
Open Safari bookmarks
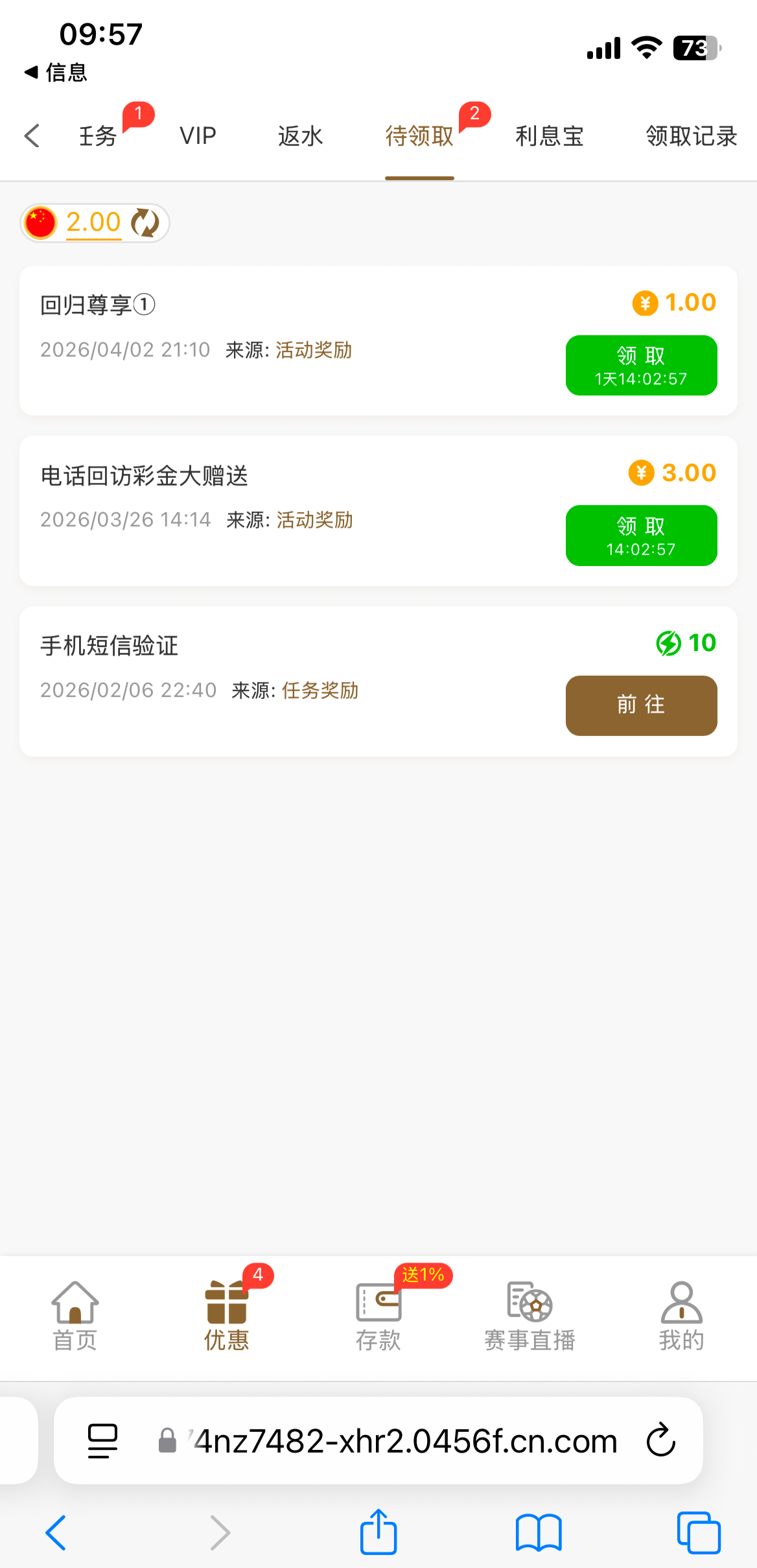pos(539,1533)
